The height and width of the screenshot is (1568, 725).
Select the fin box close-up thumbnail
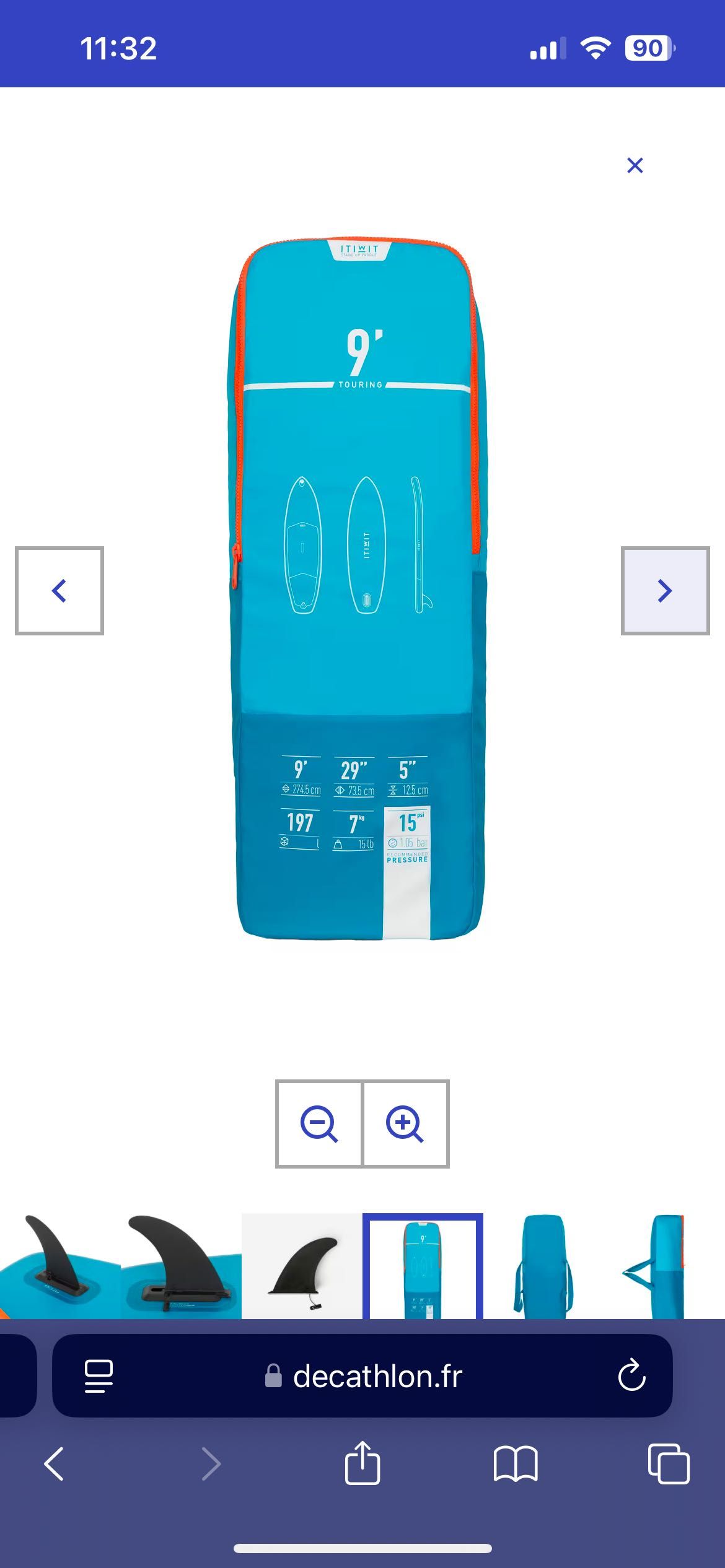[180, 1265]
